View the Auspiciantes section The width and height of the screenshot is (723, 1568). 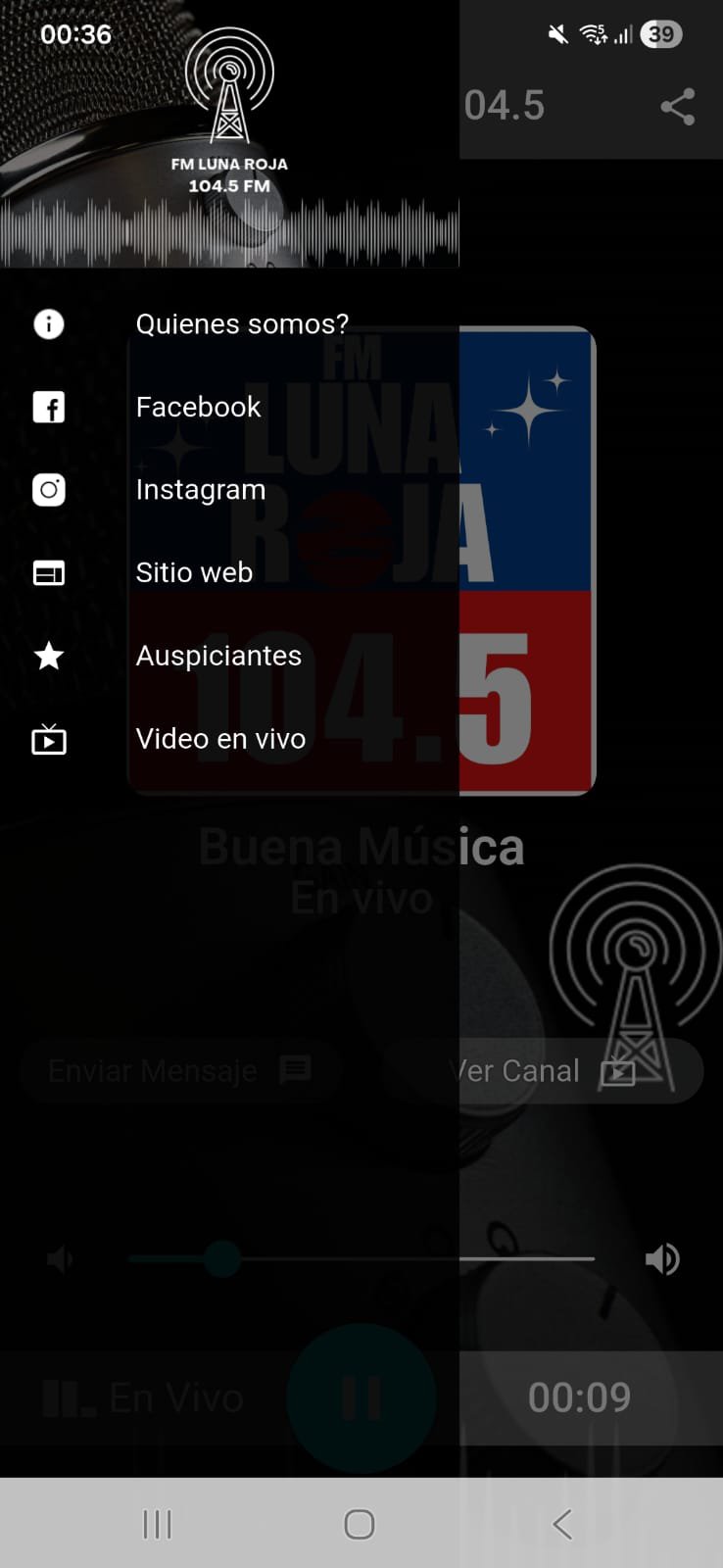pyautogui.click(x=217, y=656)
